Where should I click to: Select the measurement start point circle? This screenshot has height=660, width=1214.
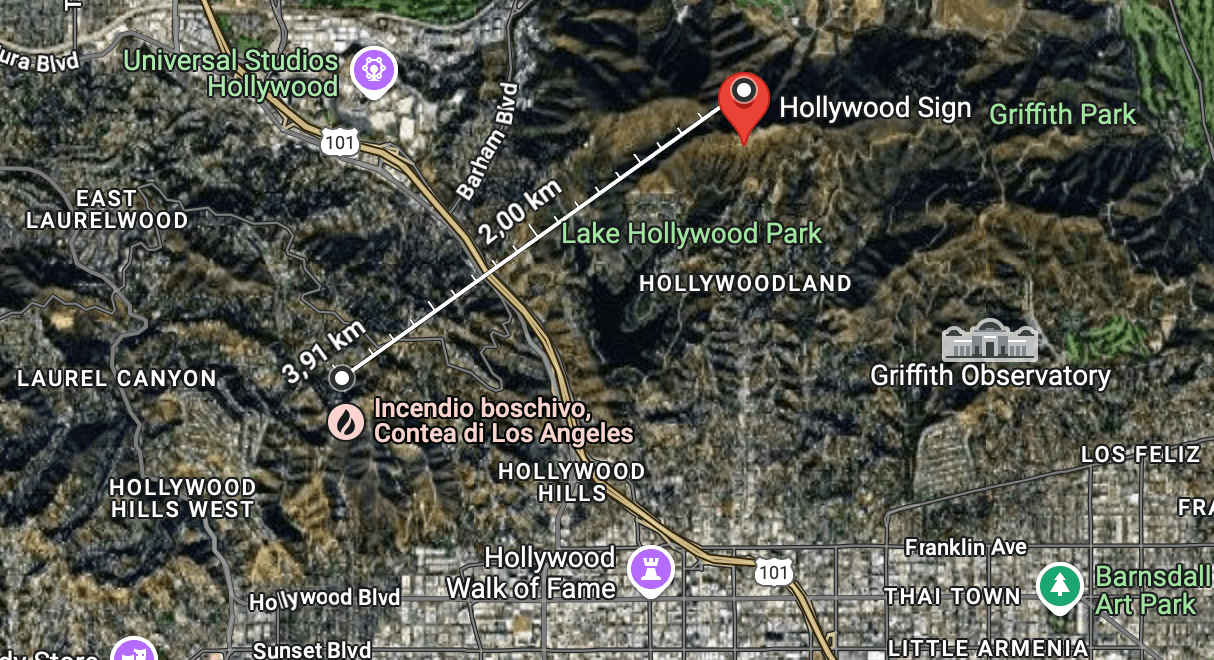coord(343,378)
